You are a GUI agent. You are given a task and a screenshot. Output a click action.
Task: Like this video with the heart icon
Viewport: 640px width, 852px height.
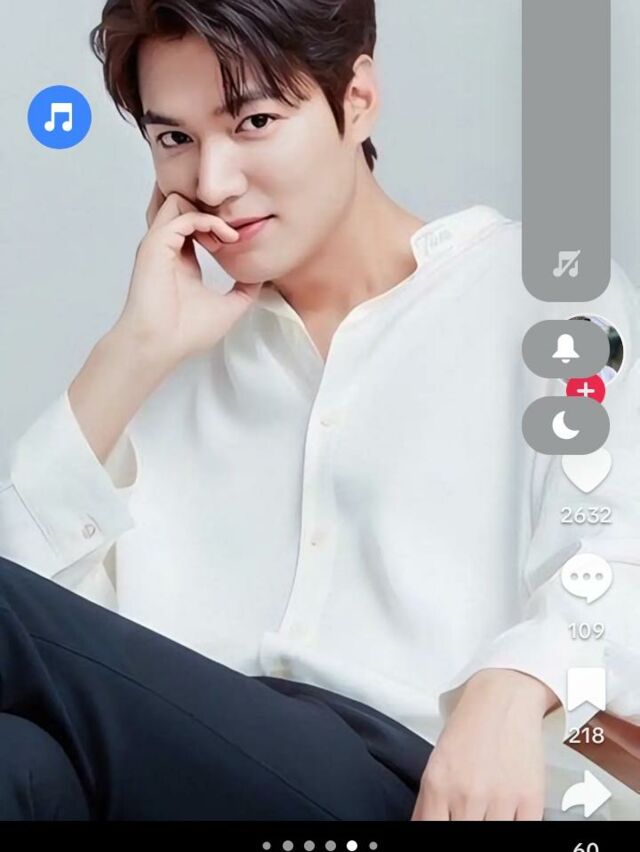click(586, 470)
